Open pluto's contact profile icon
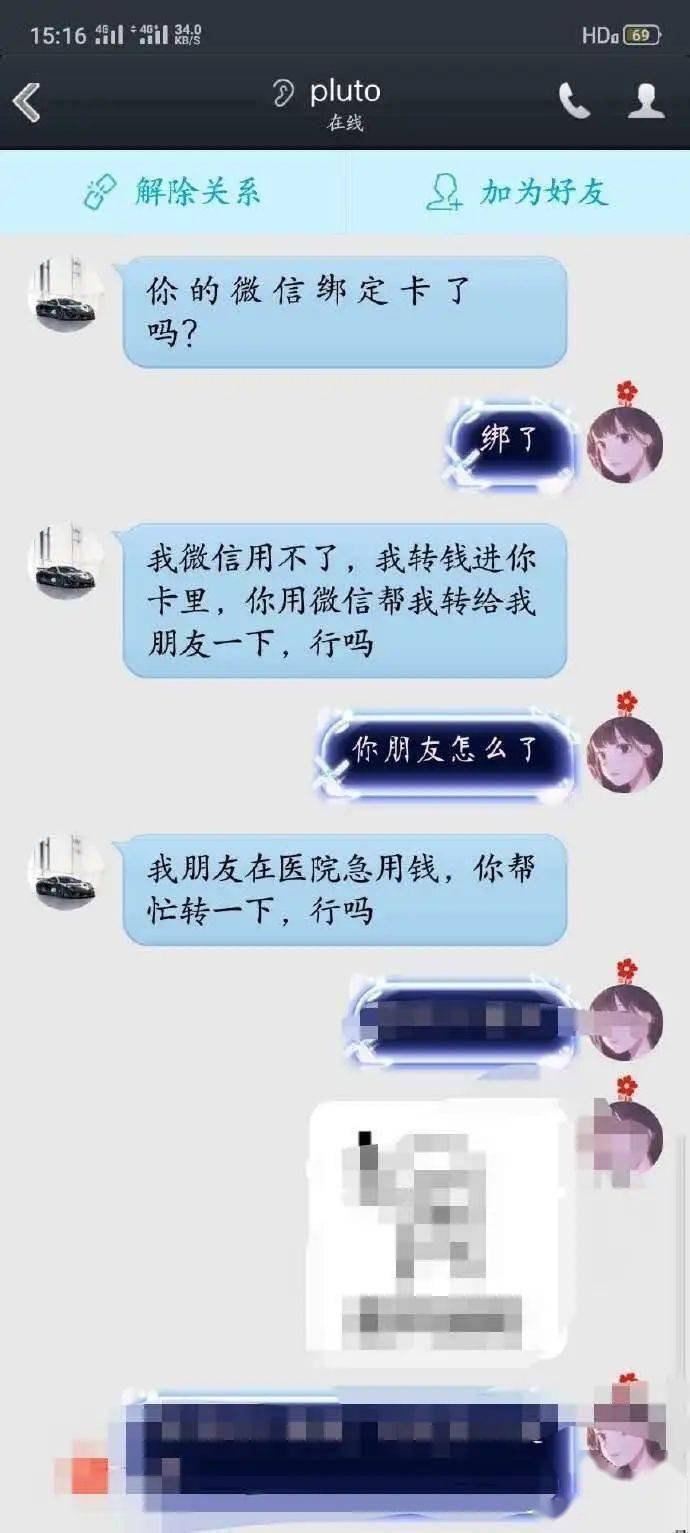 [646, 101]
